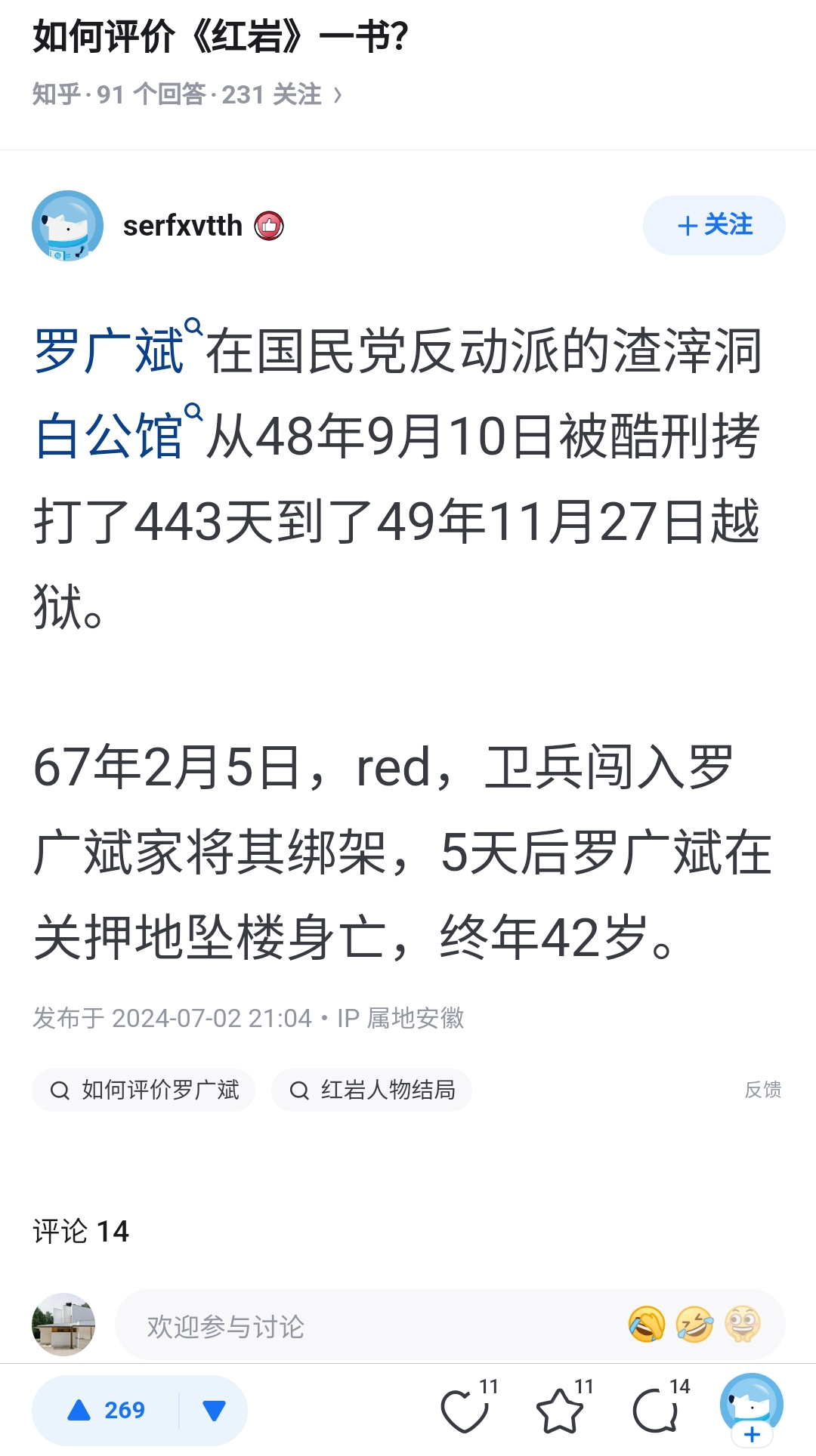Open serfxvtth's profile avatar

click(67, 226)
